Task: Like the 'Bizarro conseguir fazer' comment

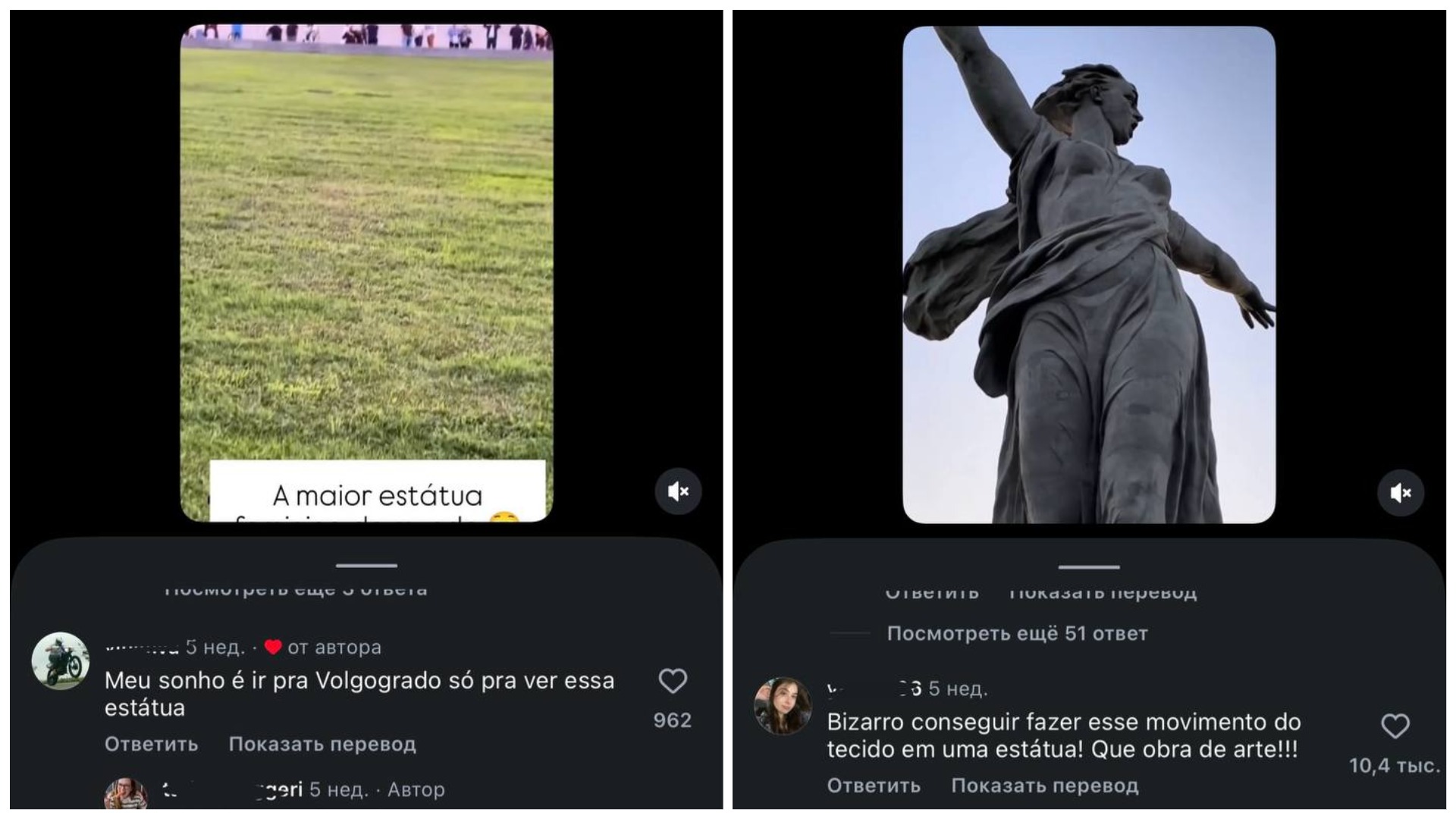Action: (1395, 726)
